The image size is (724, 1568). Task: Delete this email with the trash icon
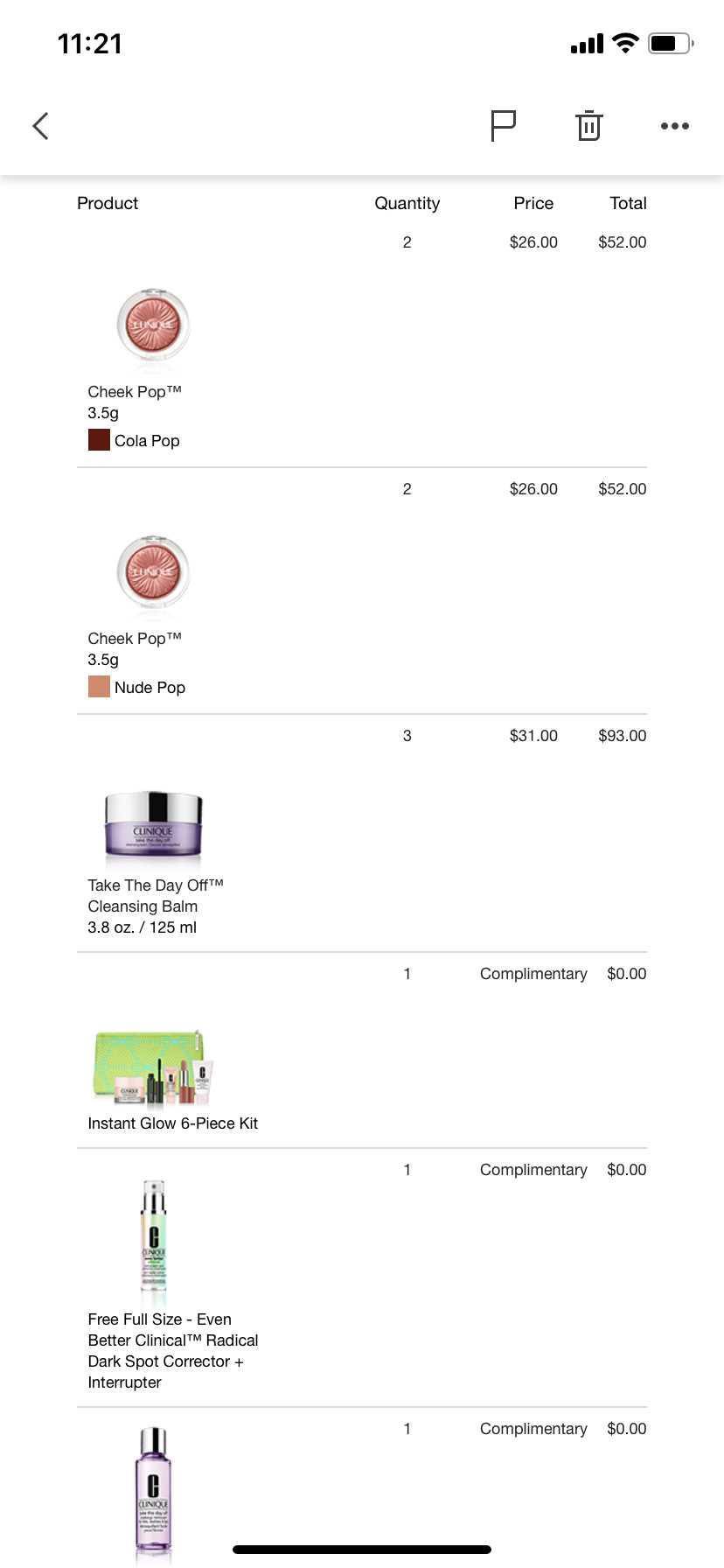point(589,126)
